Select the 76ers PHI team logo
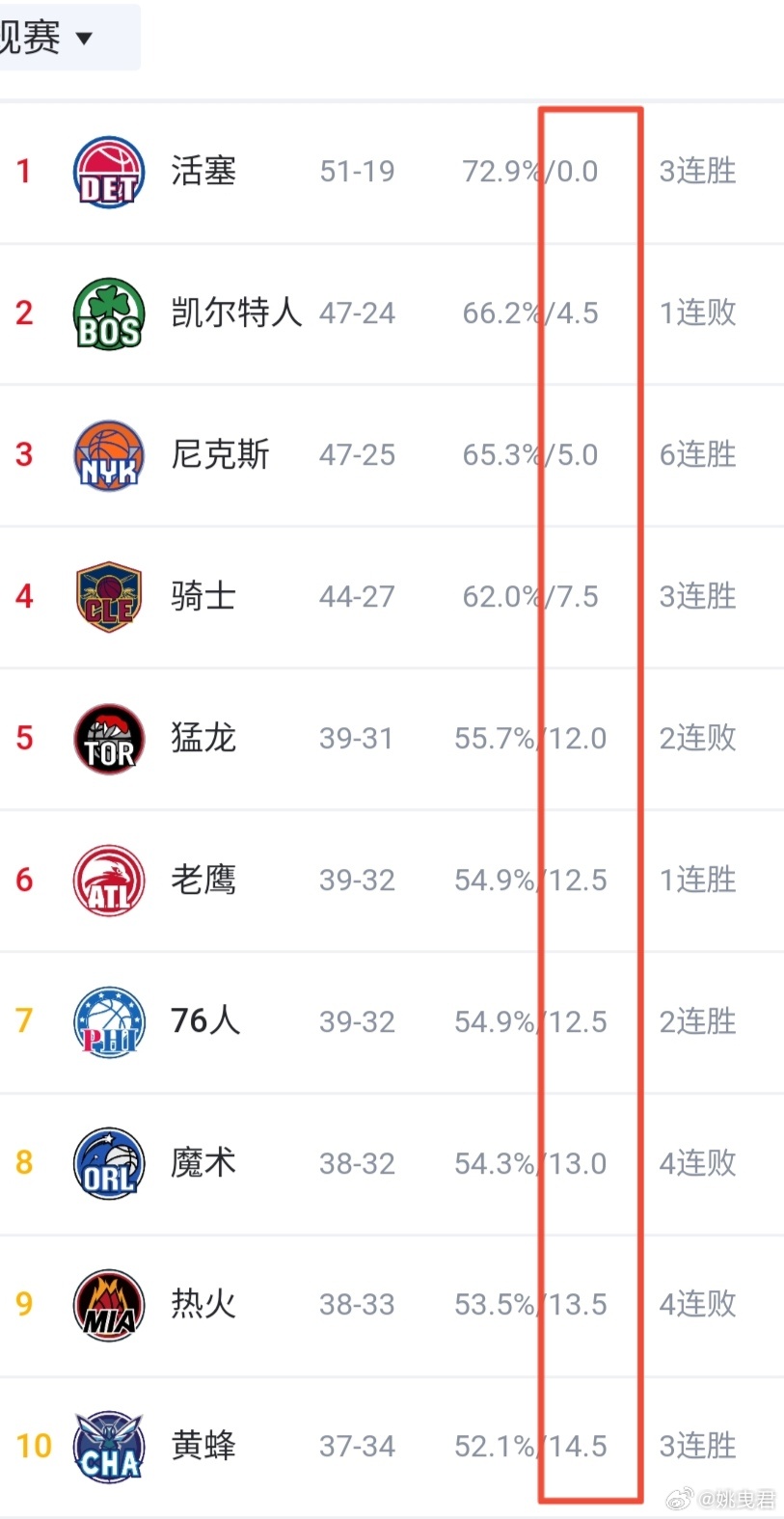This screenshot has height=1519, width=784. [108, 1021]
